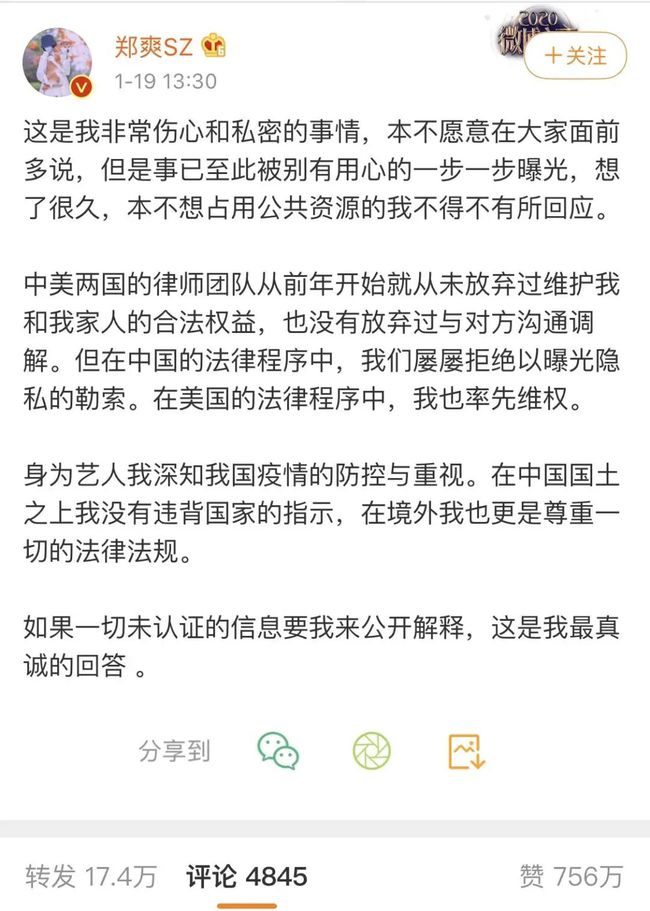Viewport: 650px width, 911px height.
Task: Share post to WeChat
Action: point(278,750)
